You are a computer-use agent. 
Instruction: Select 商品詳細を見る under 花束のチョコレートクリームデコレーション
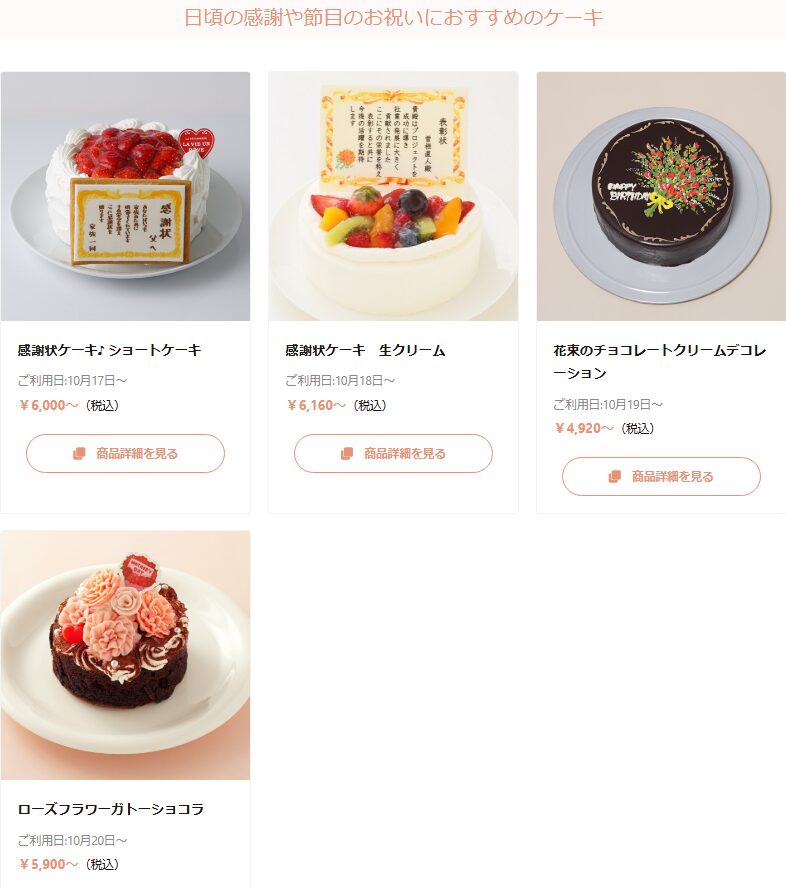[661, 476]
